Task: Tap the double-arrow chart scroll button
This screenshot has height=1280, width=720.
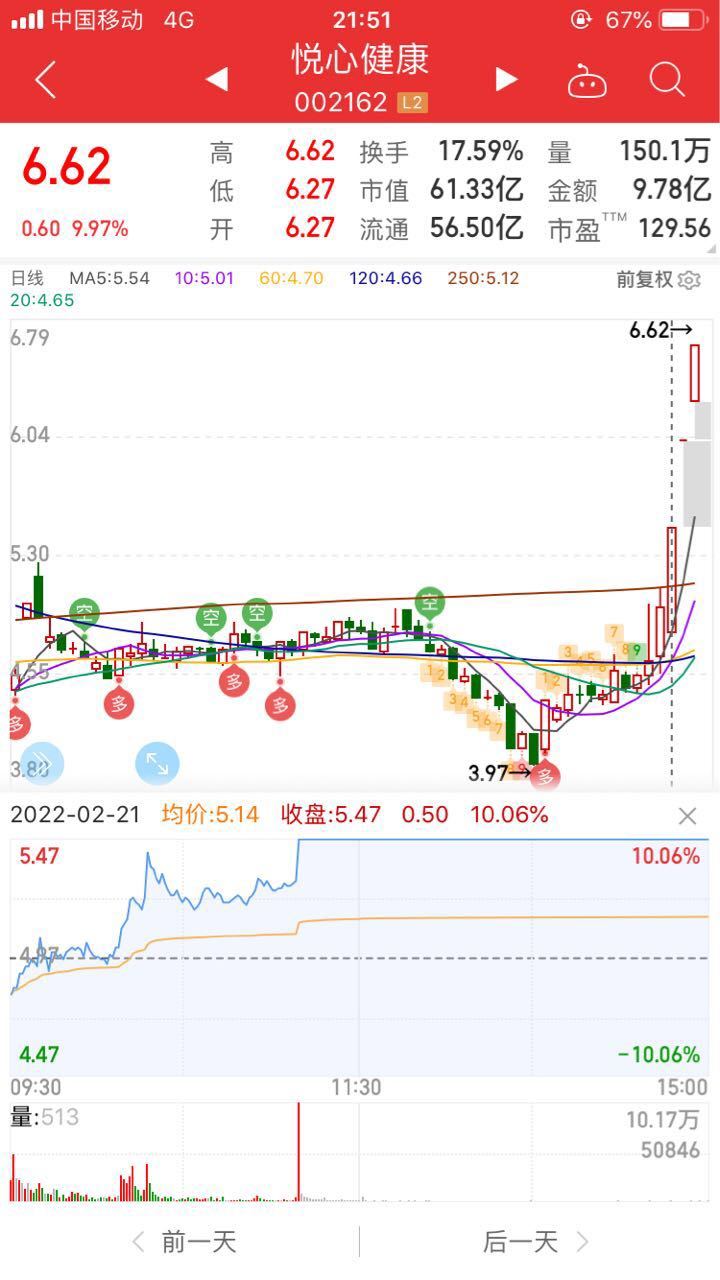Action: 40,763
